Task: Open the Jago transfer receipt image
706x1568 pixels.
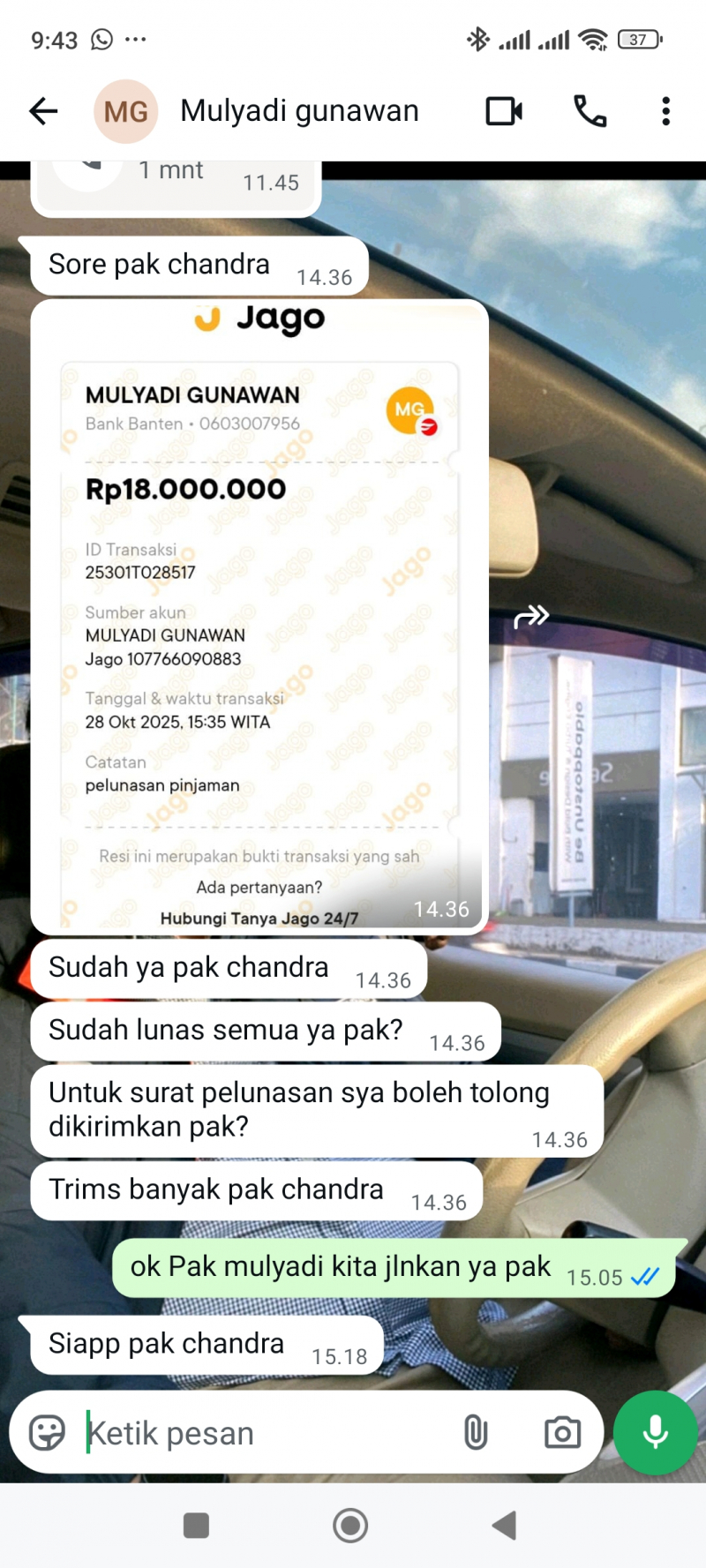Action: [x=259, y=618]
